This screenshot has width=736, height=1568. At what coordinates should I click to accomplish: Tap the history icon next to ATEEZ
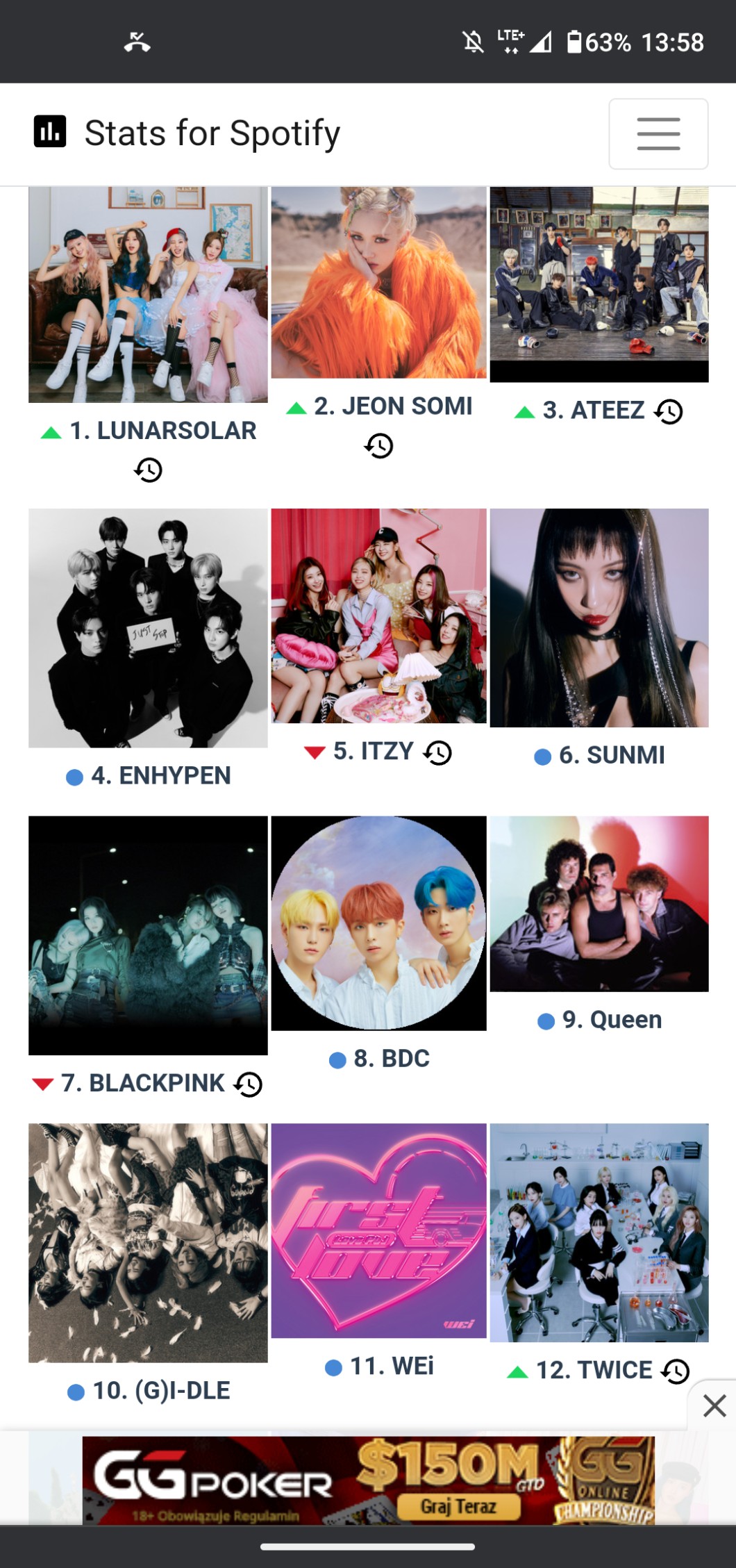[x=669, y=411]
